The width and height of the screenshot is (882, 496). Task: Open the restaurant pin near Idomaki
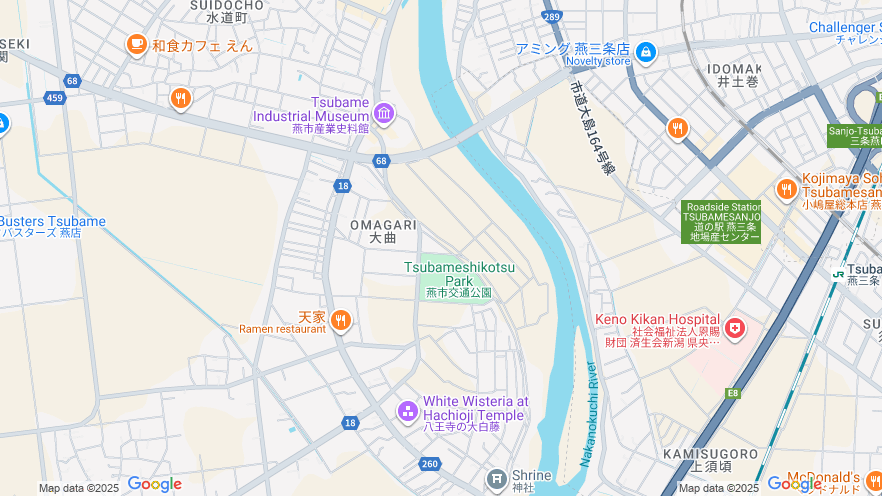(678, 128)
